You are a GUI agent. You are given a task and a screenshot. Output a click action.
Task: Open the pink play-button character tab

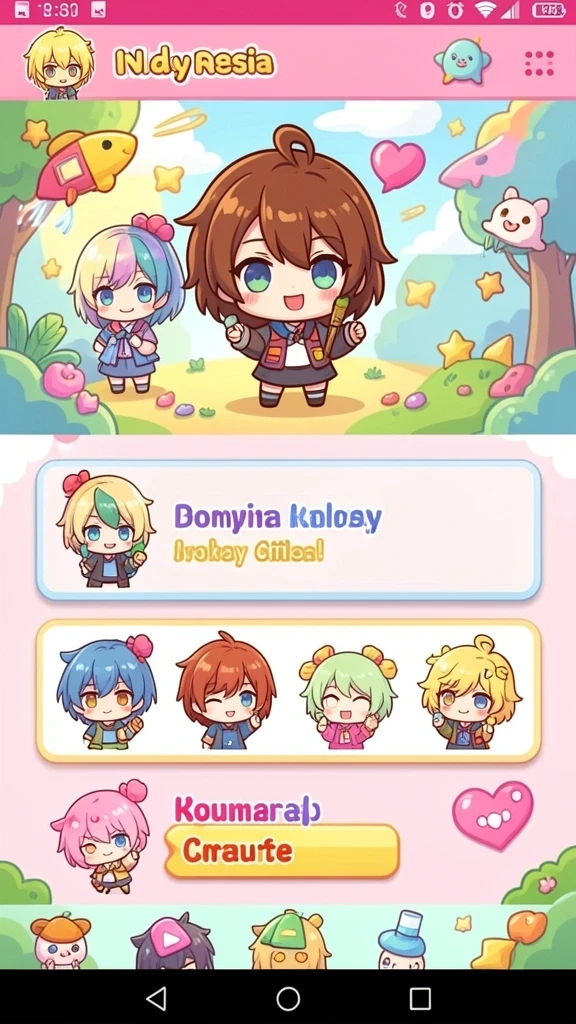coord(170,940)
